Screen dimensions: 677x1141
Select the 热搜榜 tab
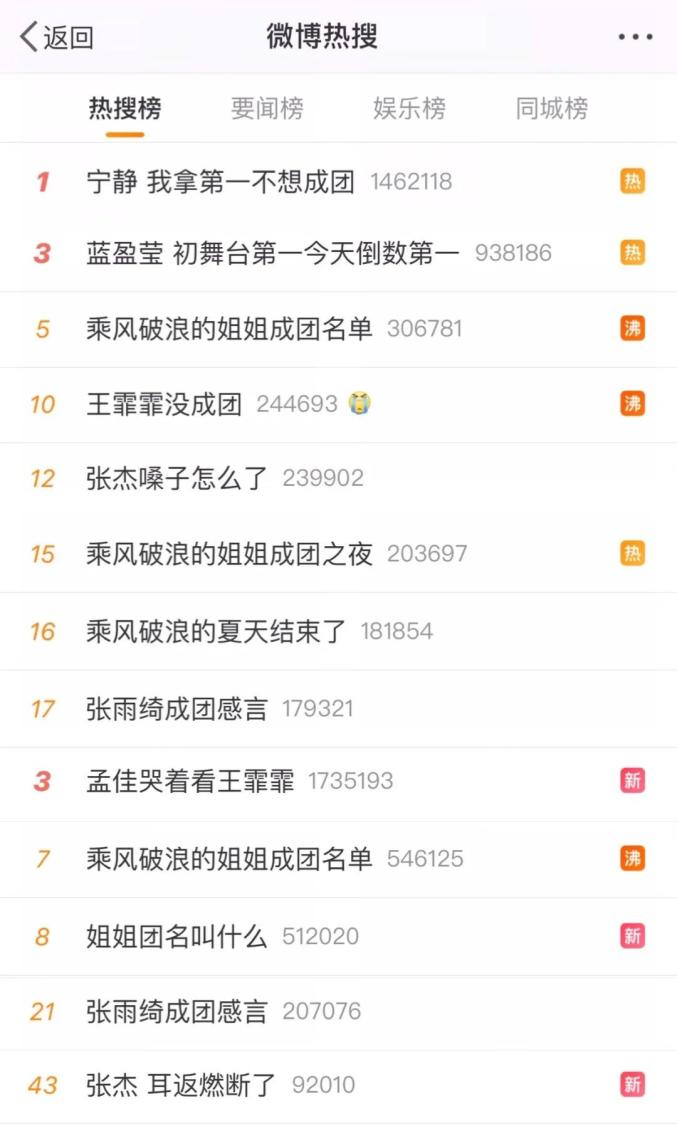pyautogui.click(x=125, y=108)
